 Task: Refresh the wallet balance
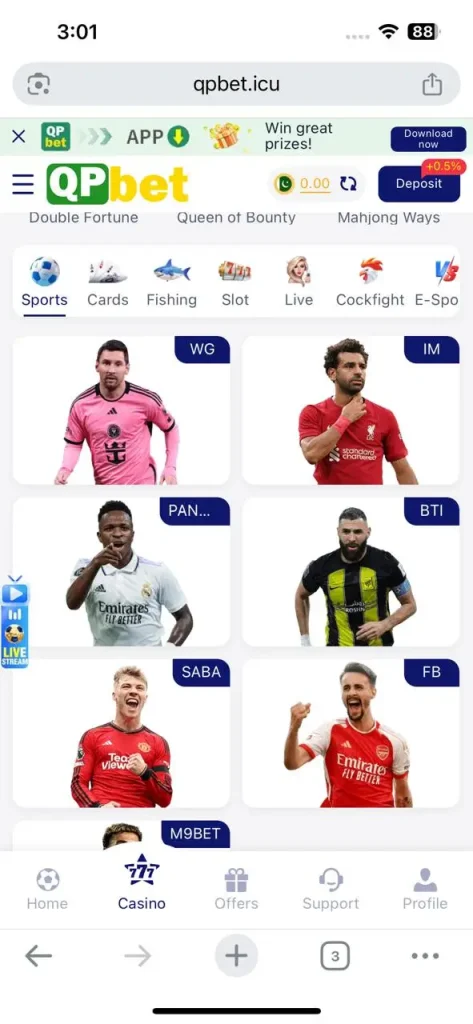click(348, 184)
